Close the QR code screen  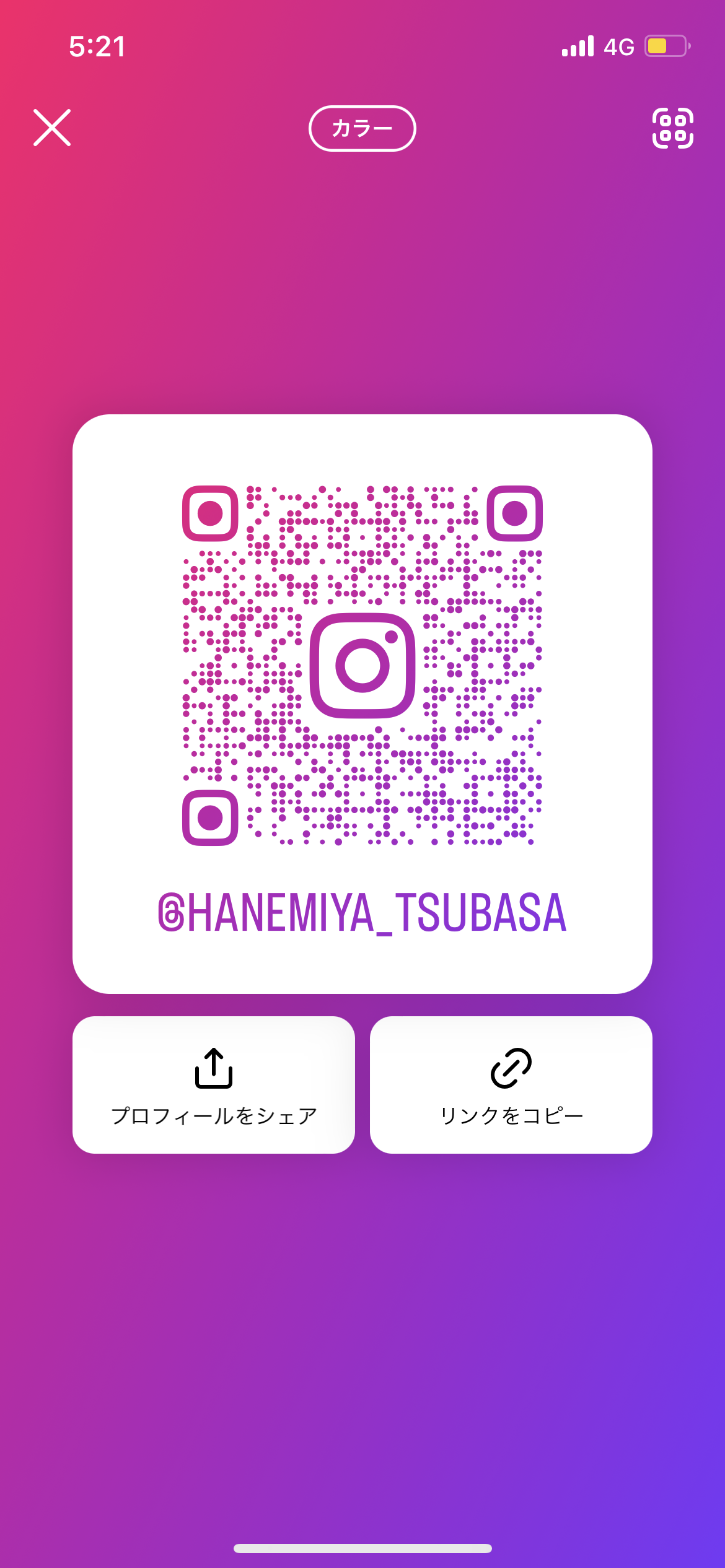[x=52, y=128]
